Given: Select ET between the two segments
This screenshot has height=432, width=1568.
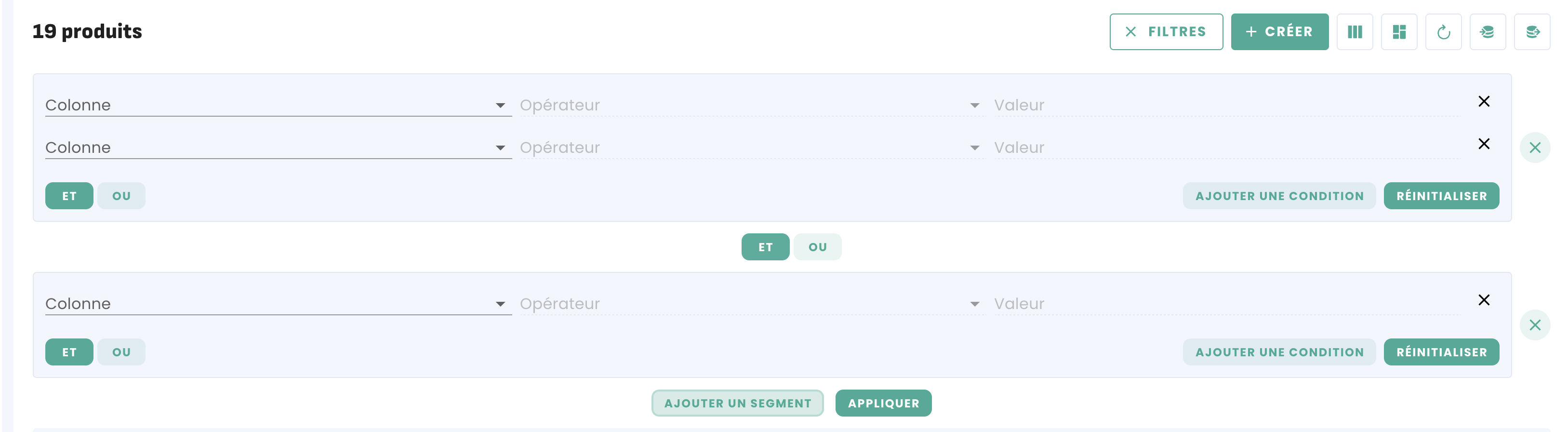Looking at the screenshot, I should (765, 247).
